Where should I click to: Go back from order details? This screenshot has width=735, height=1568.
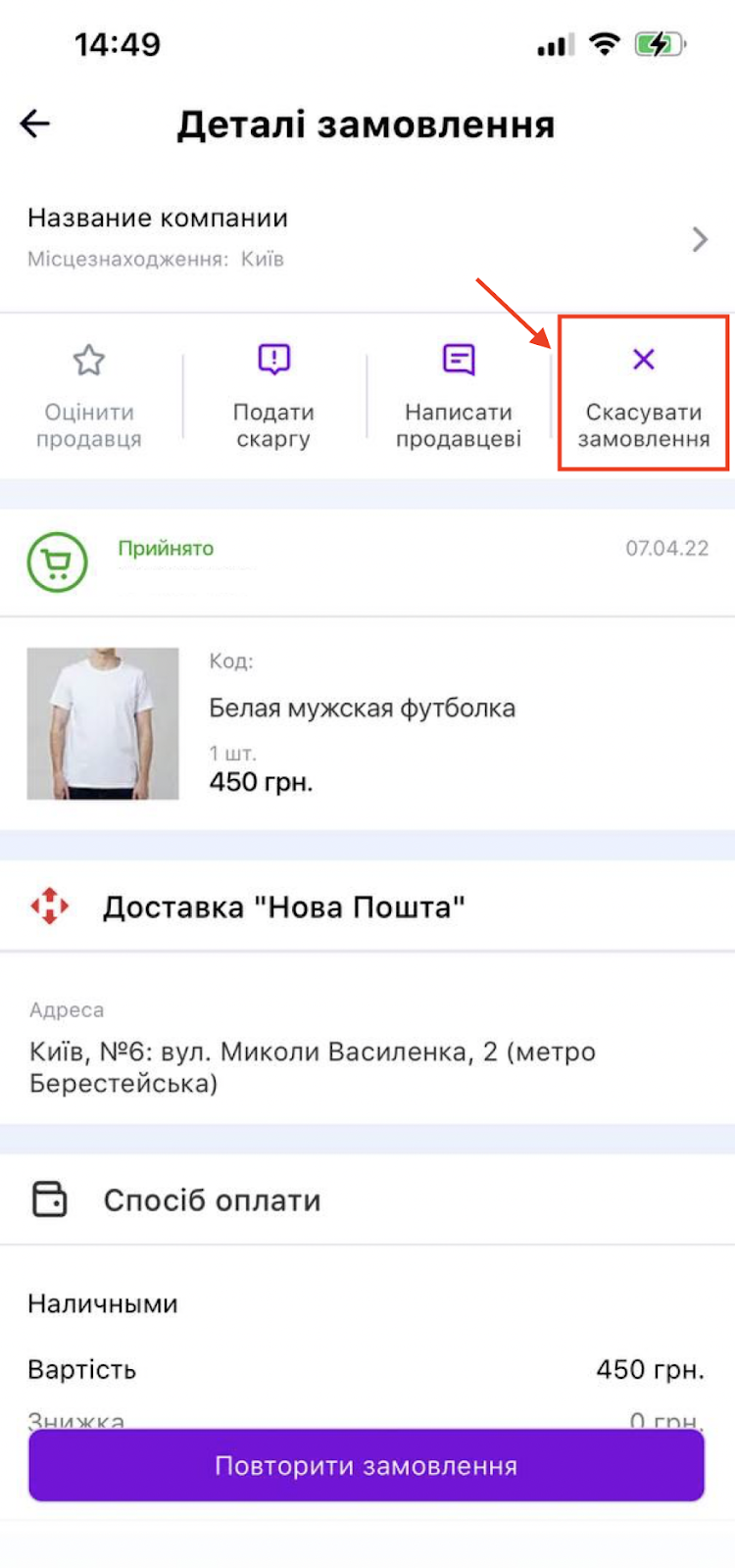[x=35, y=124]
